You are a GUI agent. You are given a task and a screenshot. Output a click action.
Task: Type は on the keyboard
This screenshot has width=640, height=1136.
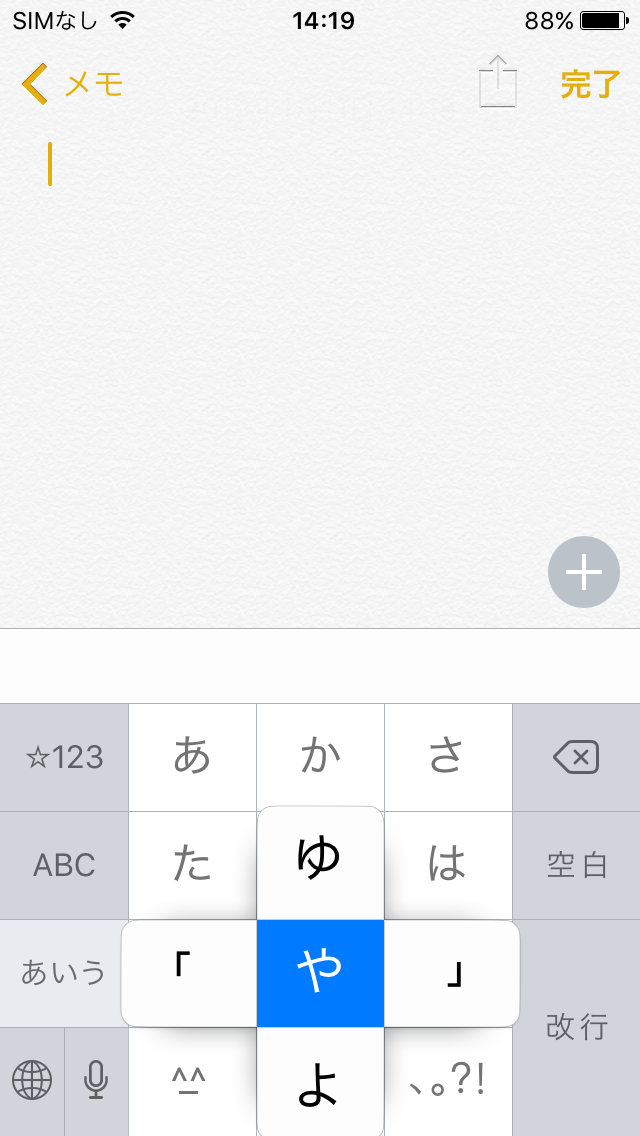[x=448, y=866]
